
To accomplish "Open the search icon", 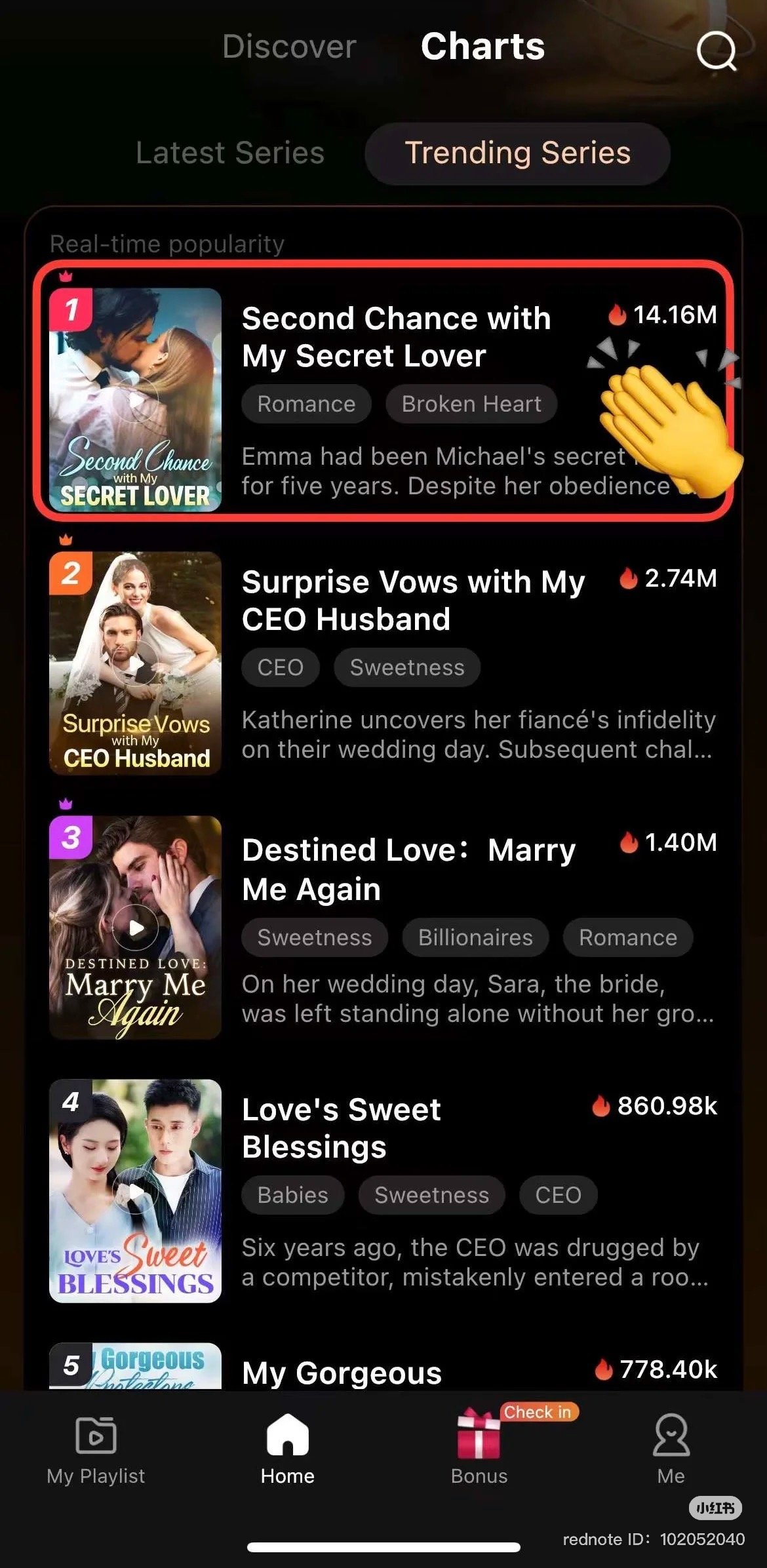I will (x=716, y=50).
